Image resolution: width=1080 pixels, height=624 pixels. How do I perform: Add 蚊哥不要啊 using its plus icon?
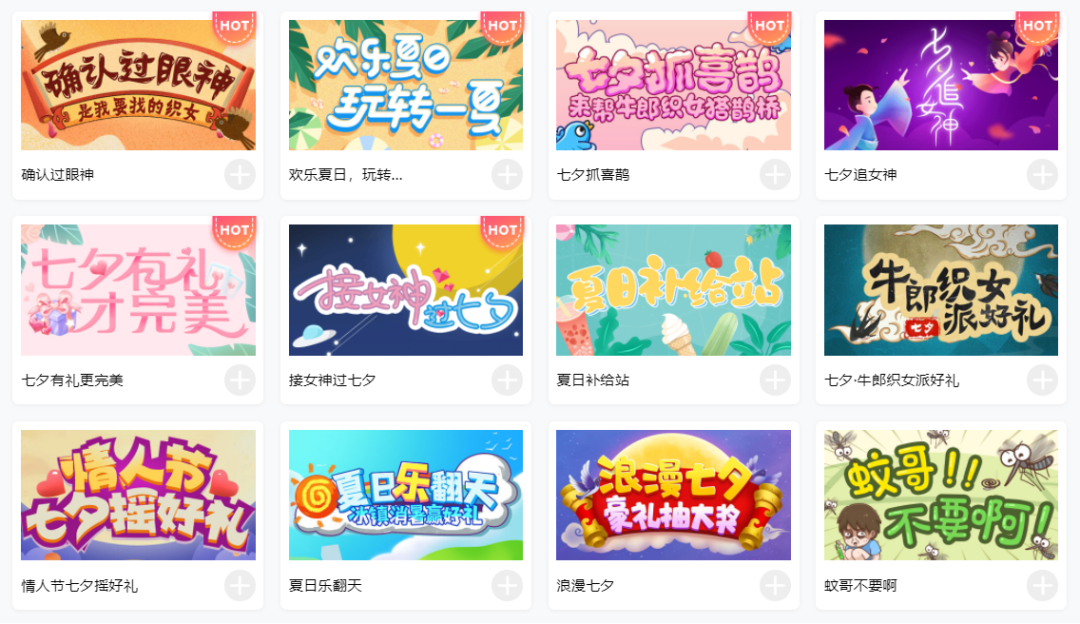tap(1043, 585)
